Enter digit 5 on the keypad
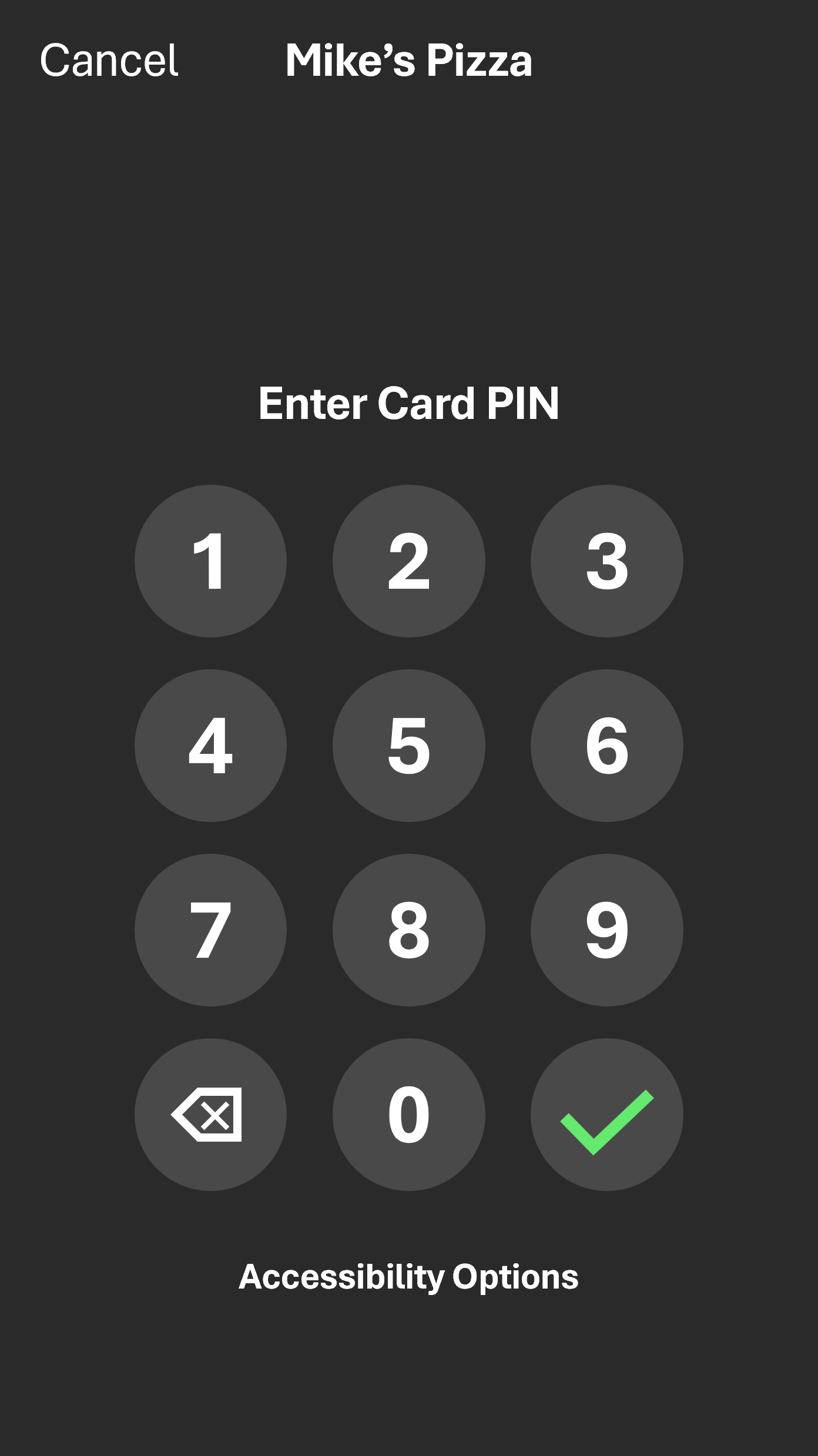Image resolution: width=818 pixels, height=1456 pixels. coord(409,746)
